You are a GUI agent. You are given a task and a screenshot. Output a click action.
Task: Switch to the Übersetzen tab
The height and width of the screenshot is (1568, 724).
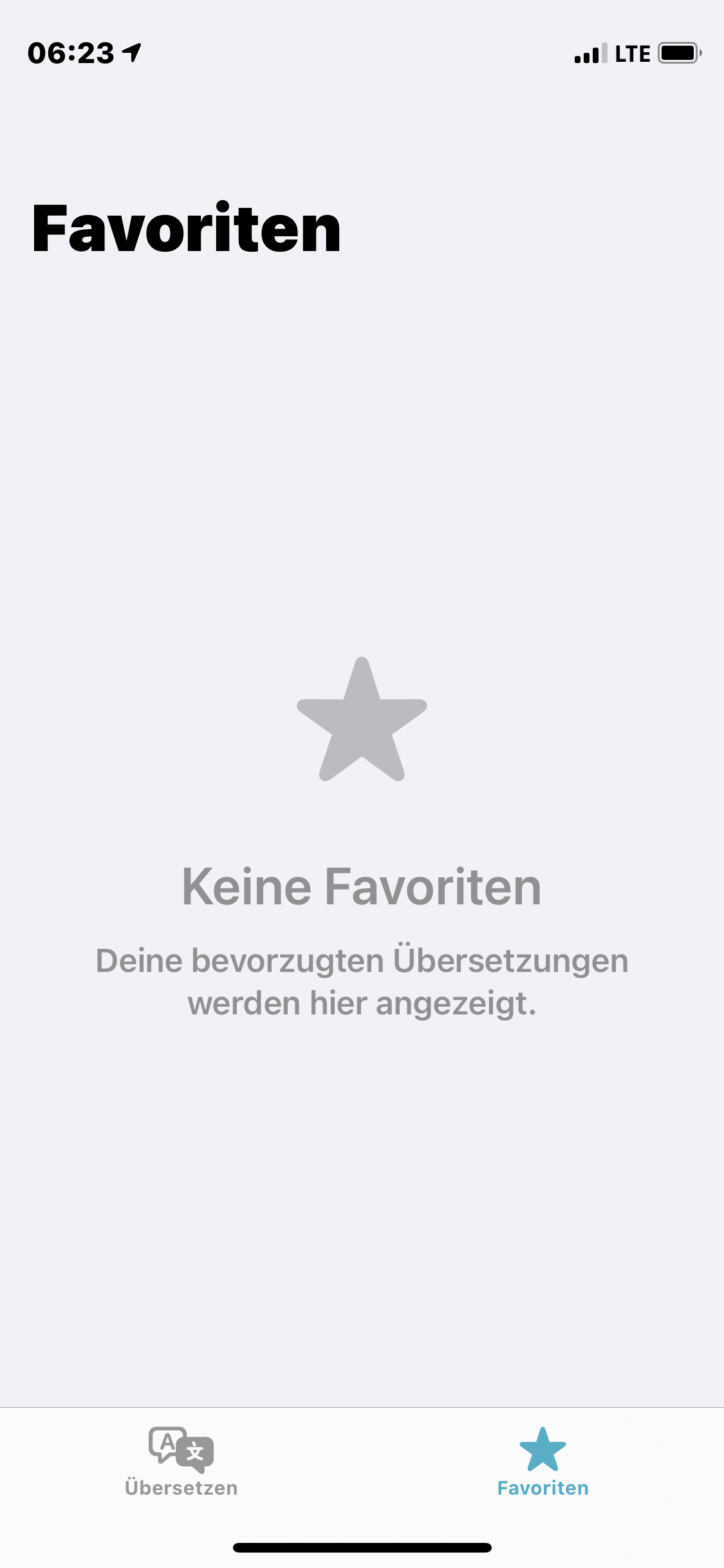tap(181, 1461)
